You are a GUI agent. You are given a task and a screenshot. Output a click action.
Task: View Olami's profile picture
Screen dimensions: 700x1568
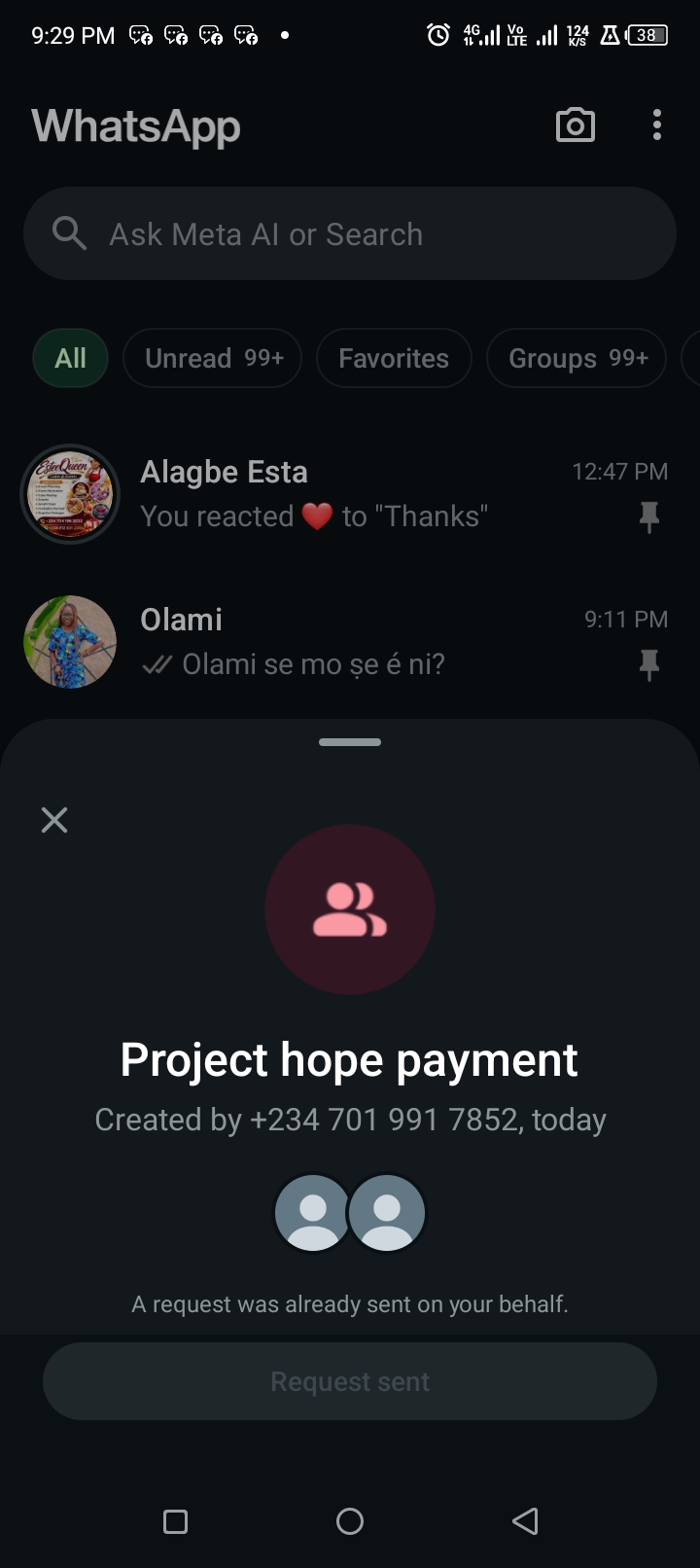tap(70, 642)
